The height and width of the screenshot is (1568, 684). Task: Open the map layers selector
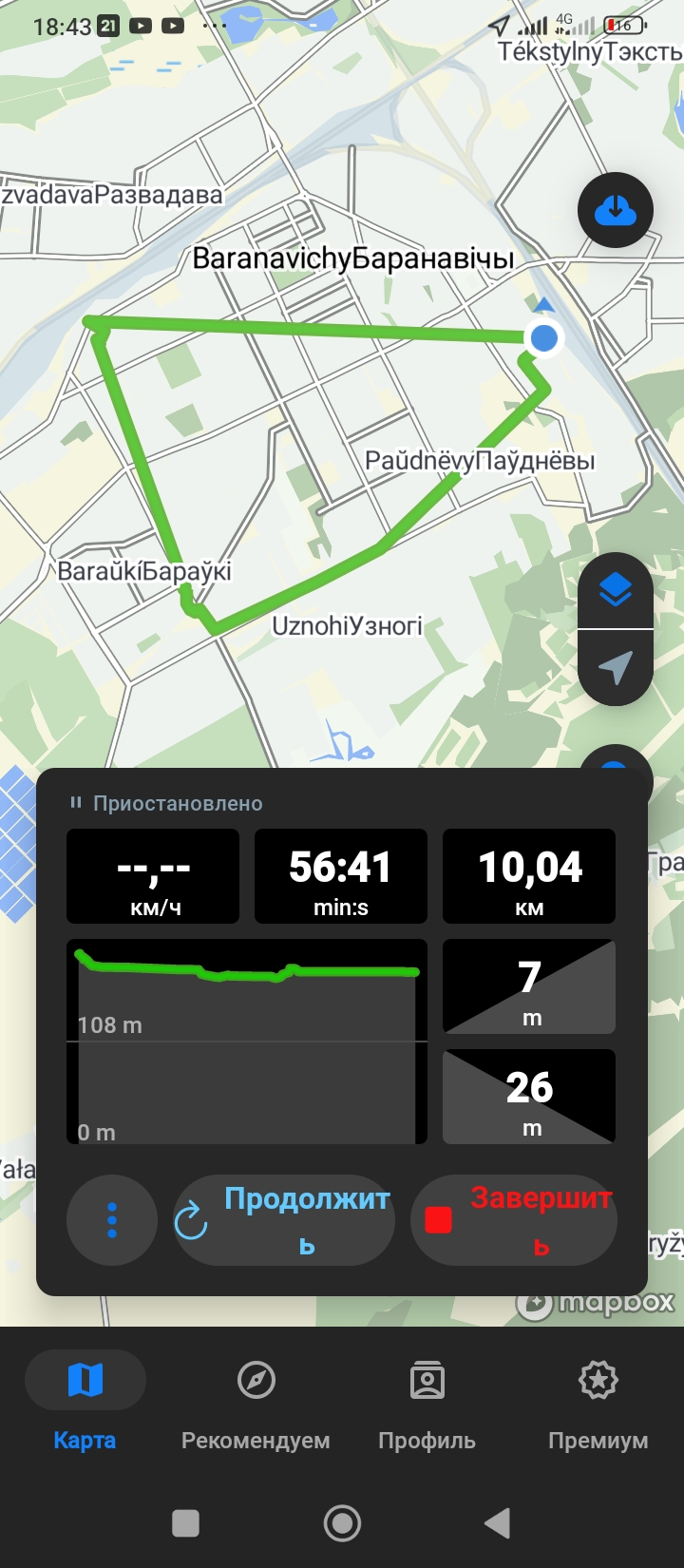pyautogui.click(x=616, y=590)
